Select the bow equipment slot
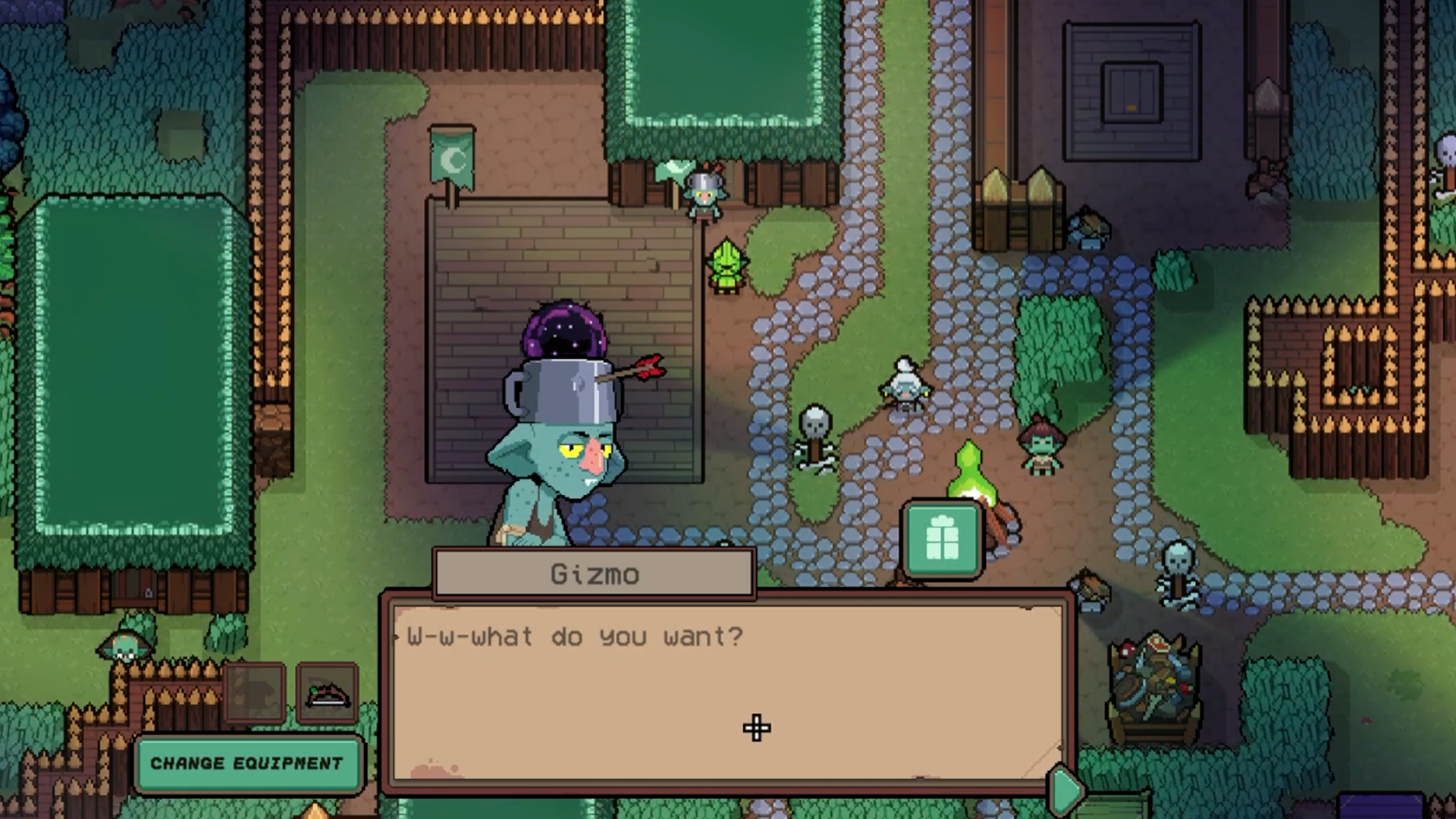 point(327,693)
